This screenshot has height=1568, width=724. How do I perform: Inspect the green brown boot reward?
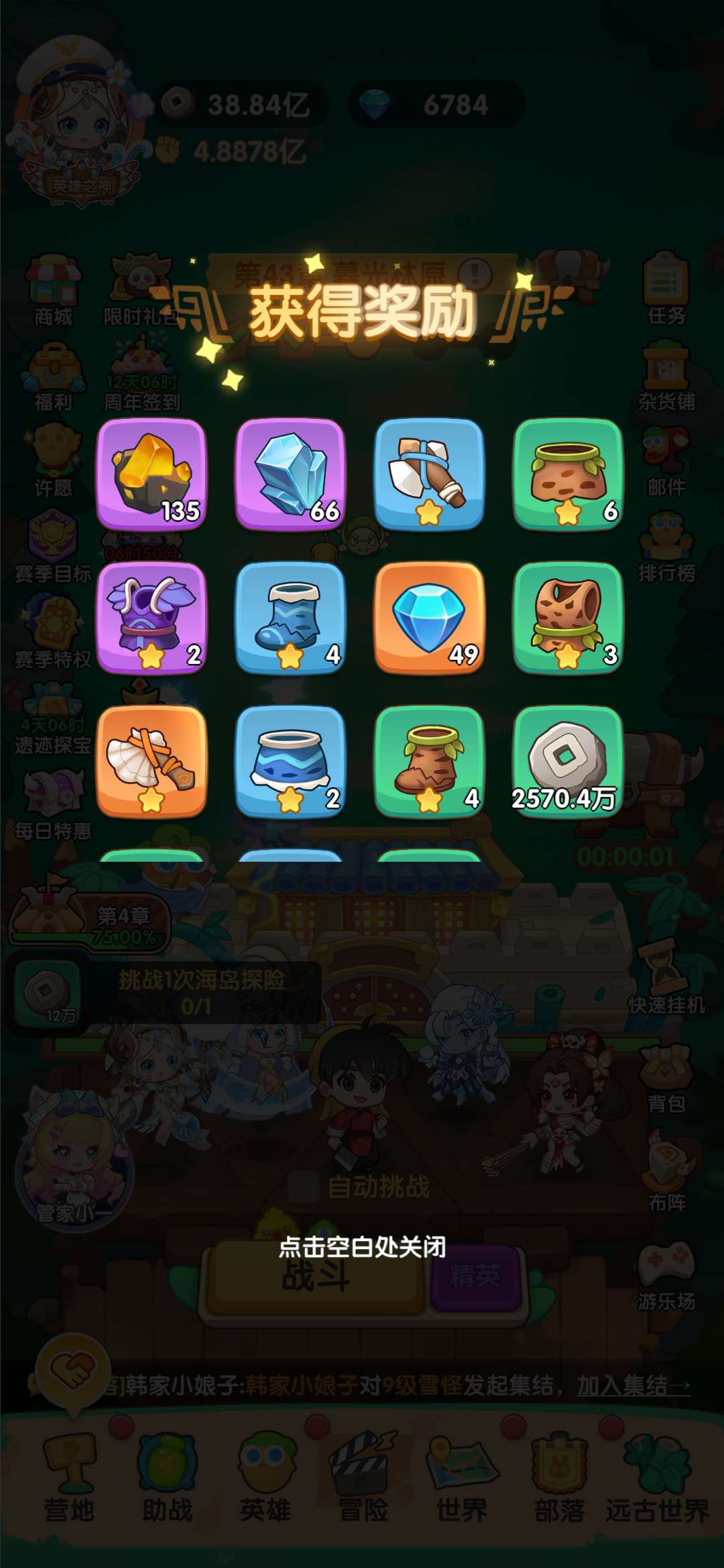429,761
